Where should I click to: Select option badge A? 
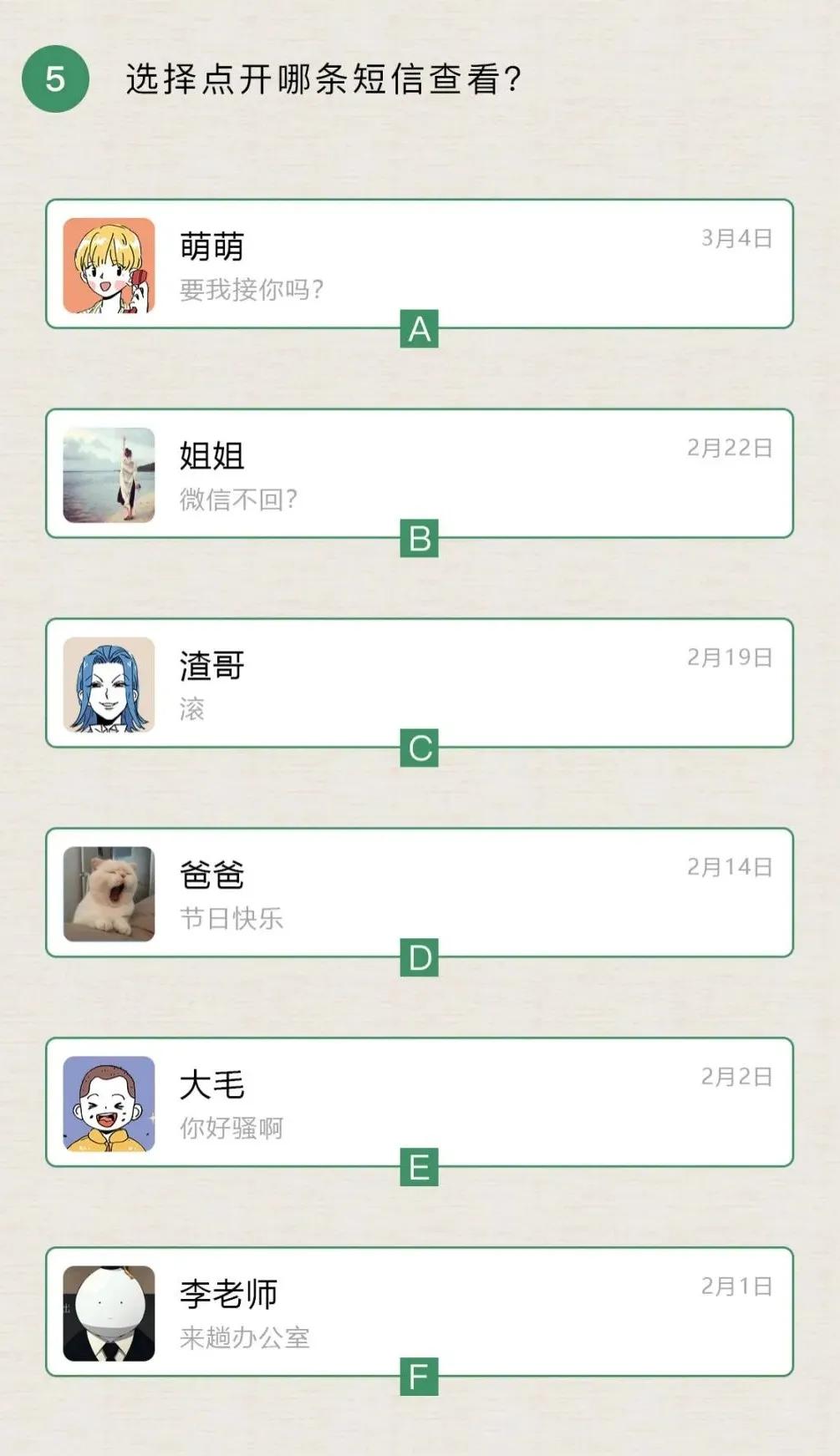point(420,328)
